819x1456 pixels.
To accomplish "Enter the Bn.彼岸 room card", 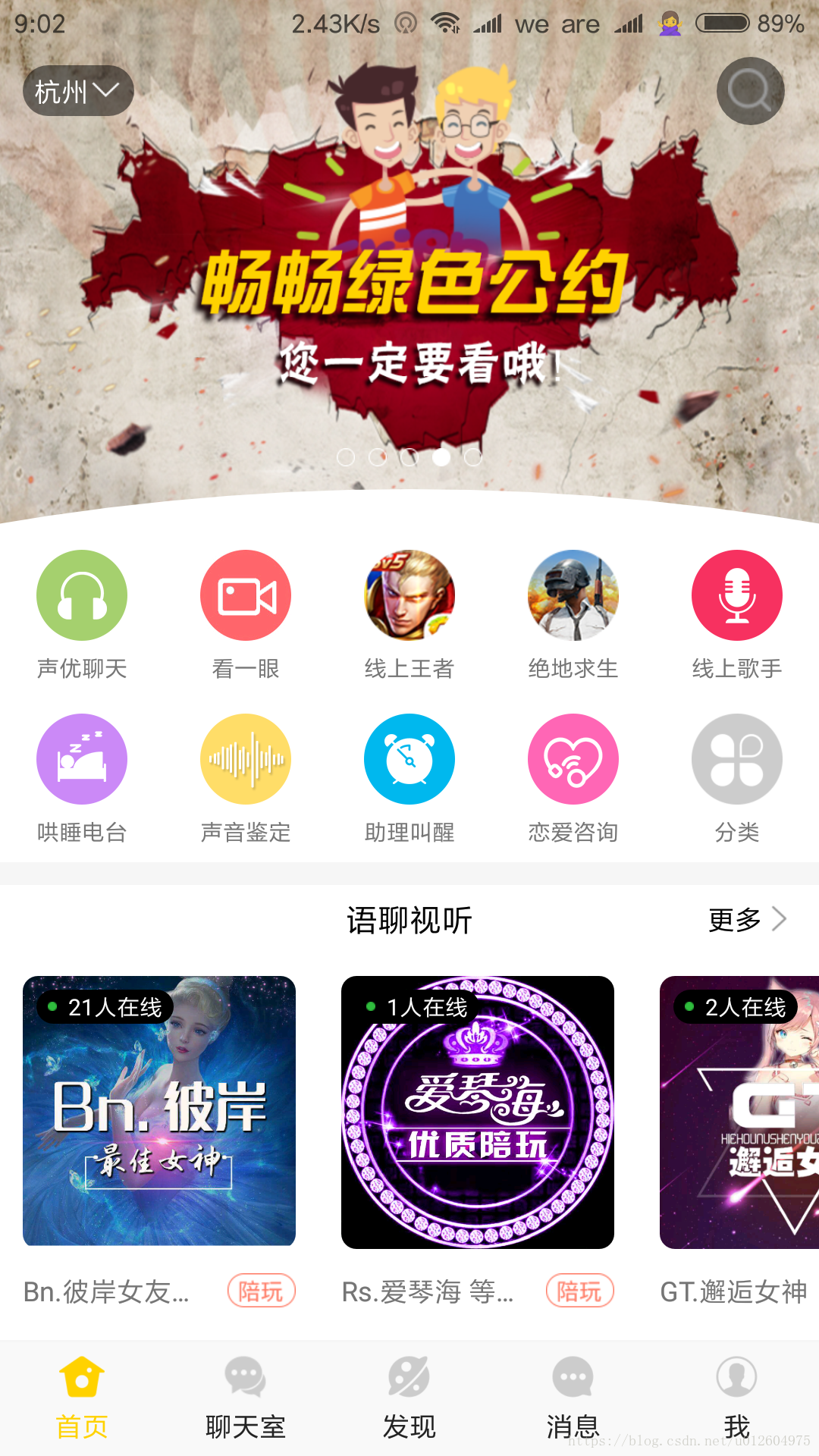I will [x=159, y=1112].
